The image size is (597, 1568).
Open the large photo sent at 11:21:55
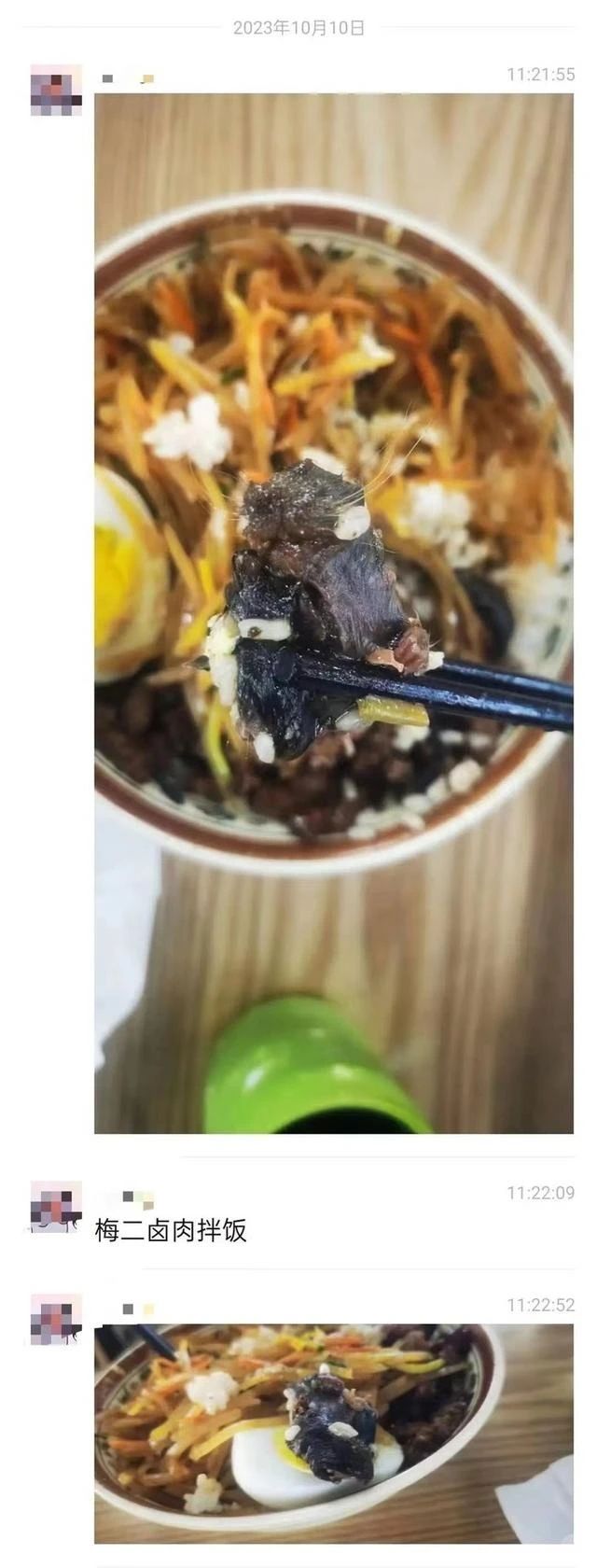click(334, 613)
